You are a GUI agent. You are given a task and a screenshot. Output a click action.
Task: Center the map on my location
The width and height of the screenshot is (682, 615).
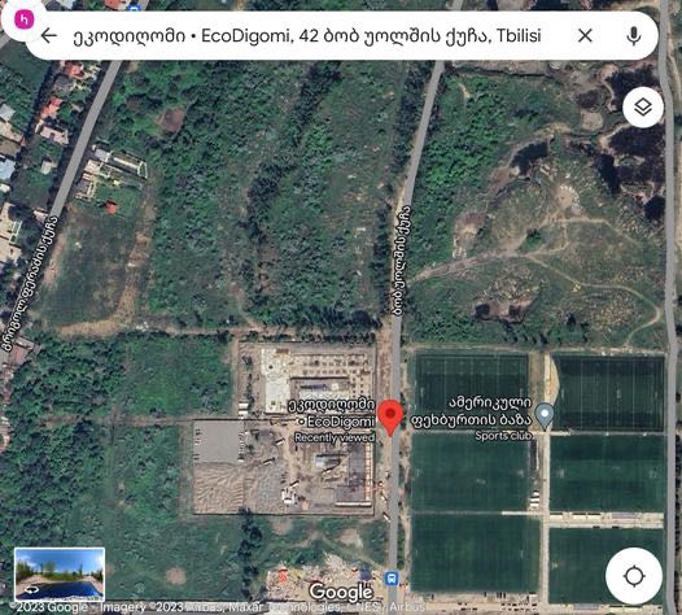click(x=634, y=576)
